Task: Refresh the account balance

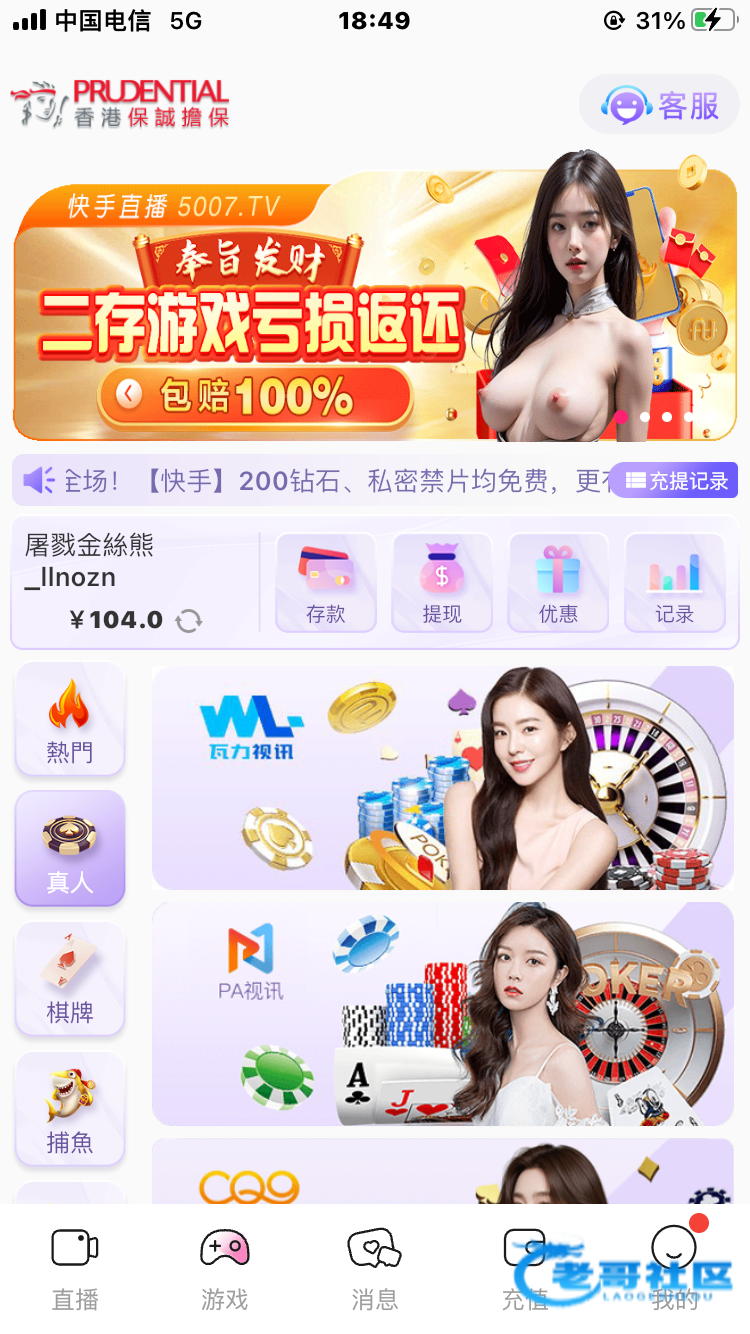Action: click(188, 621)
